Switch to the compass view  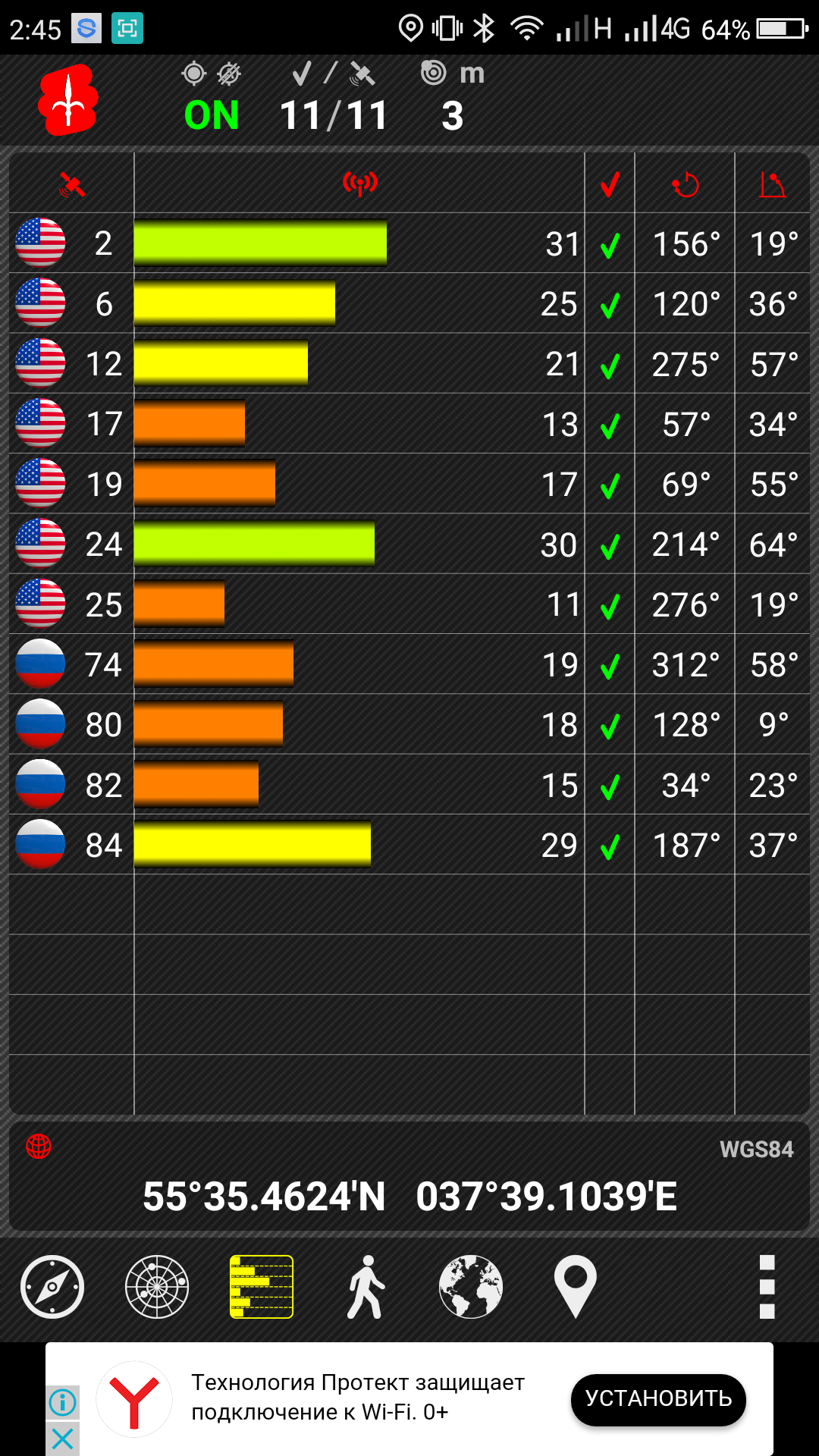pos(52,1287)
